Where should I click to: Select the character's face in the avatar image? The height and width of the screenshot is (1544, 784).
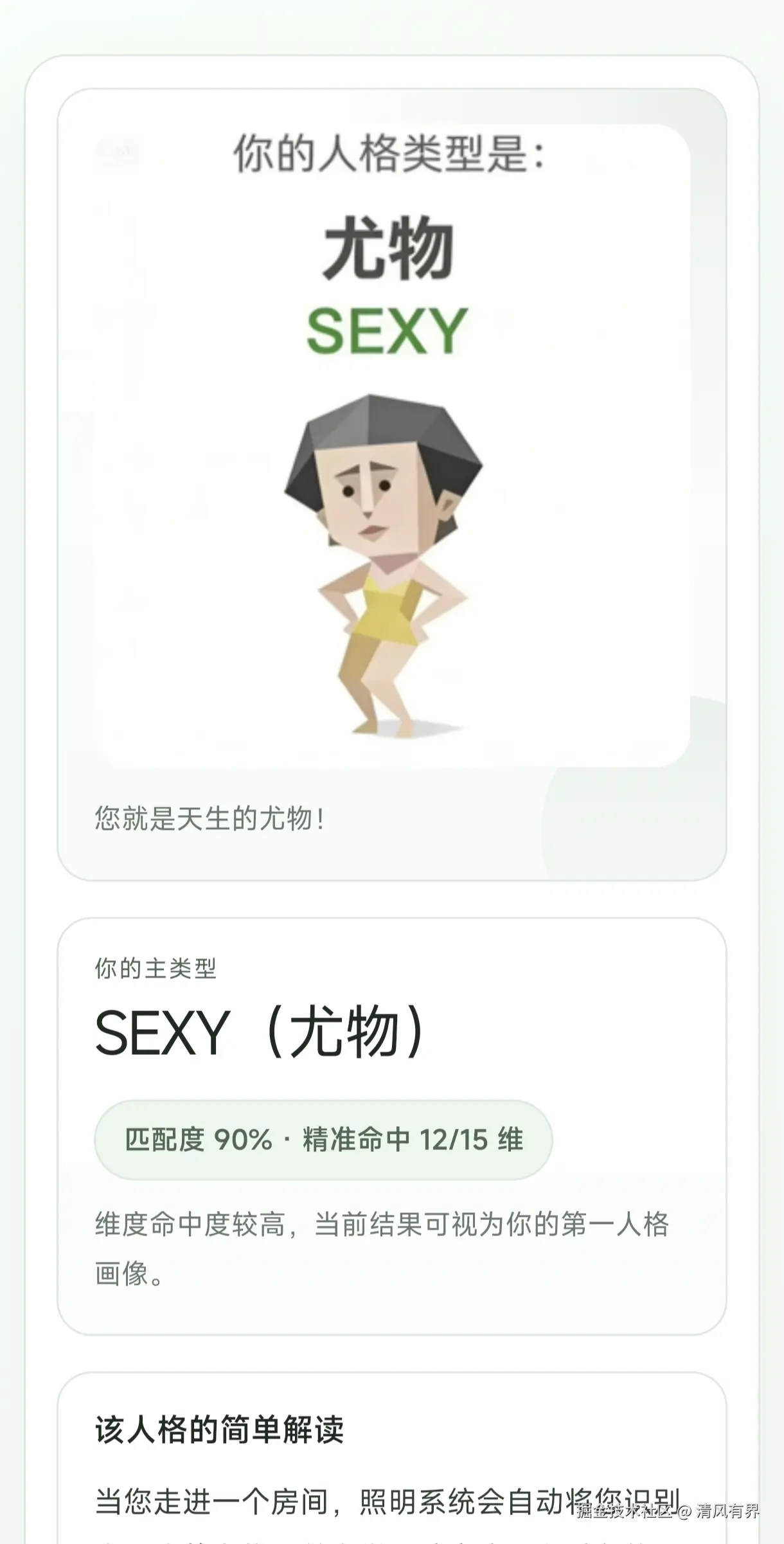point(371,495)
